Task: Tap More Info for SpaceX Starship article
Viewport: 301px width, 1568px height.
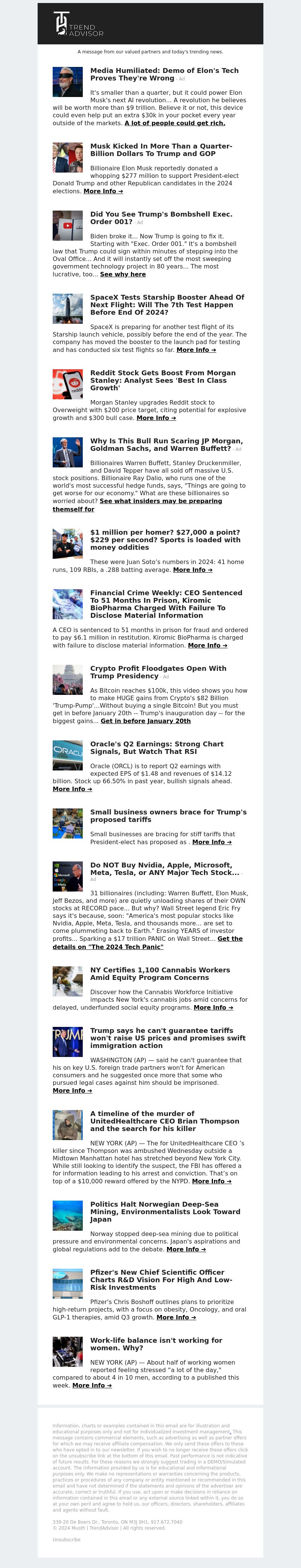Action: 196,349
